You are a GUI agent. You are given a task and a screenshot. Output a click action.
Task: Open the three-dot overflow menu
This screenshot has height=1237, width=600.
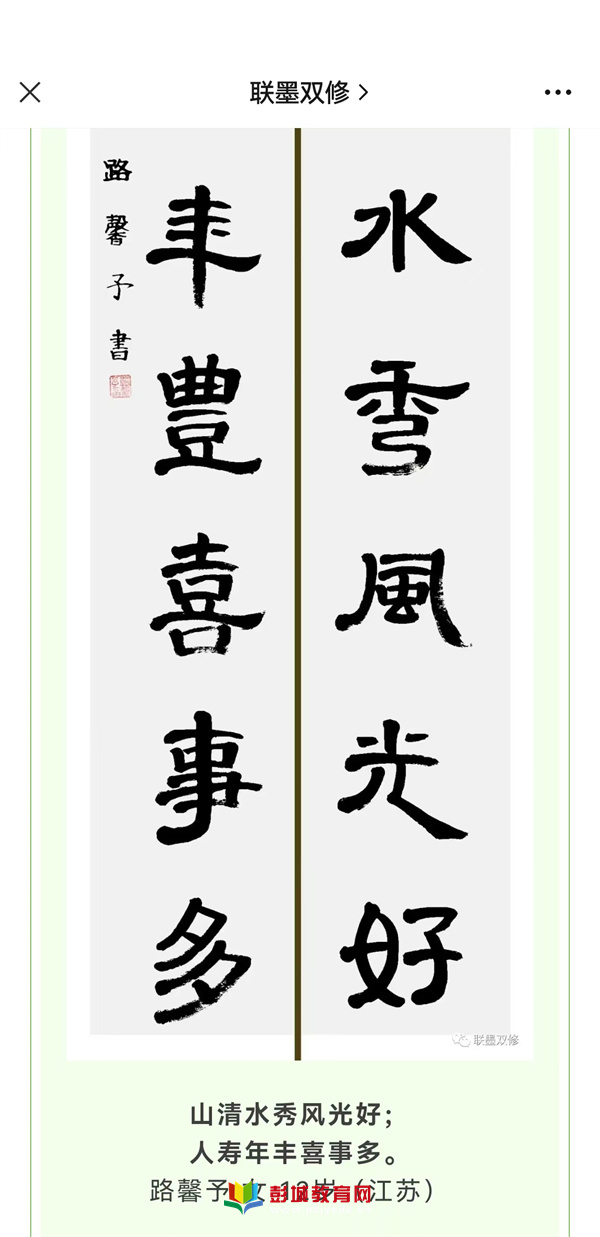(557, 92)
